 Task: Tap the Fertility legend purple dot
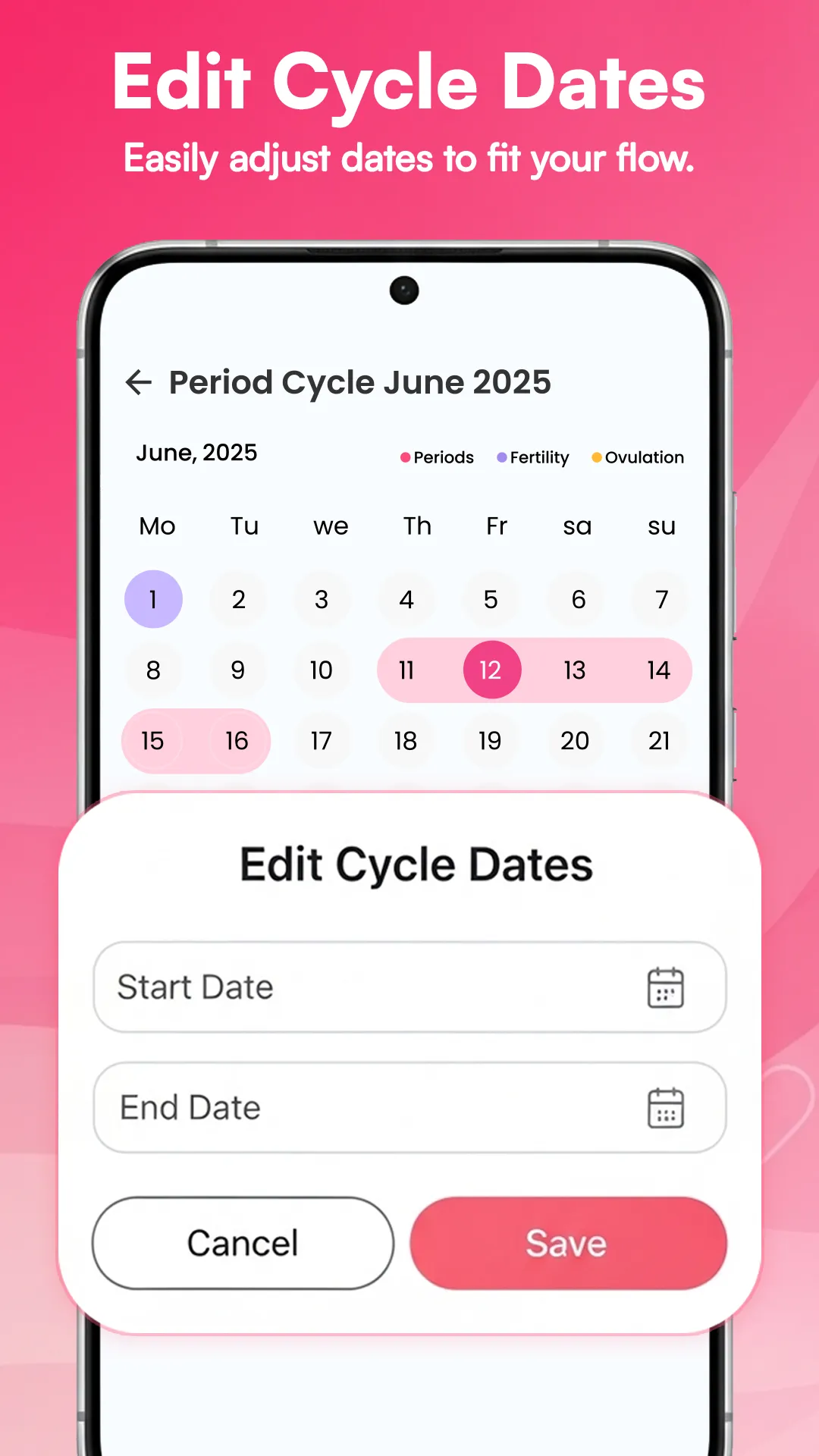502,457
